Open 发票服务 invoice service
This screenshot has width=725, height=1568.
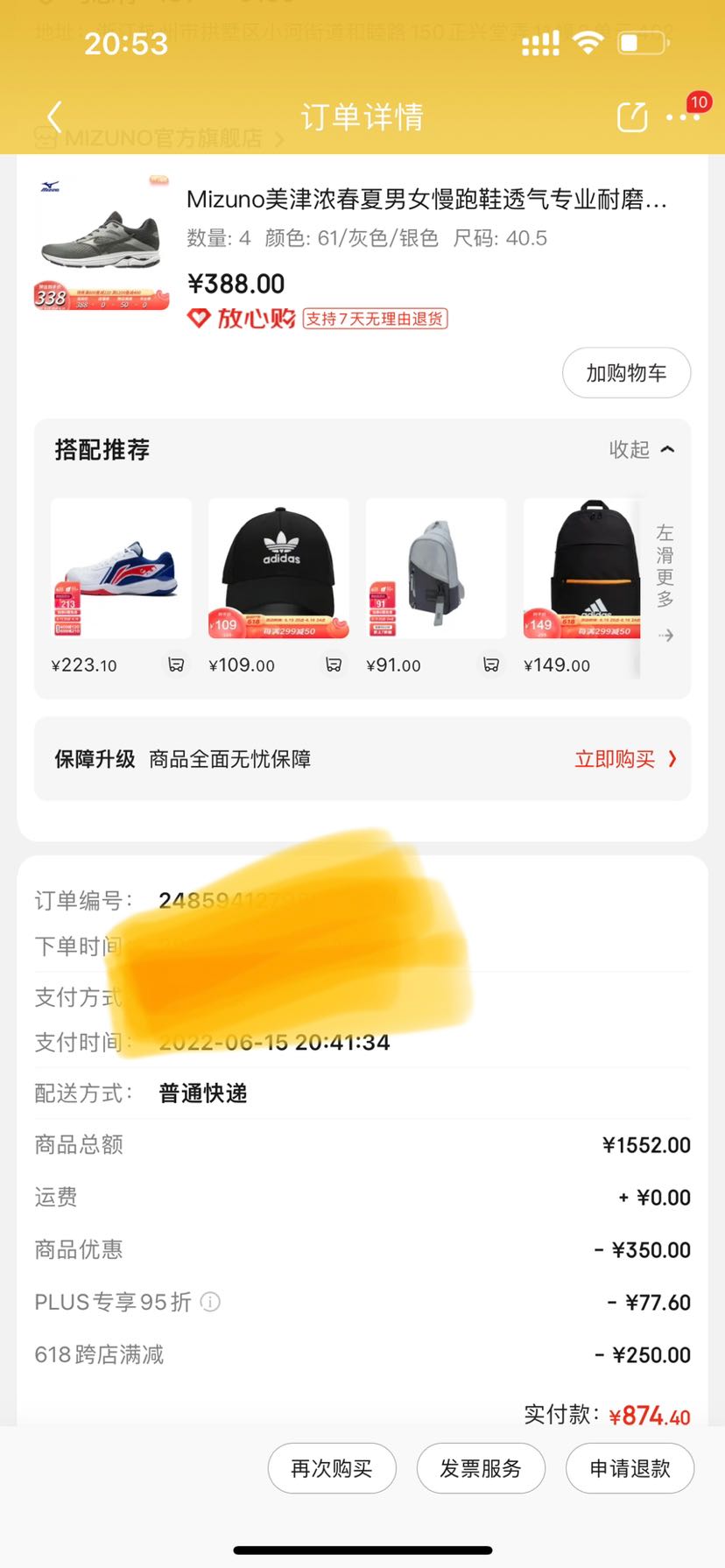point(481,1468)
